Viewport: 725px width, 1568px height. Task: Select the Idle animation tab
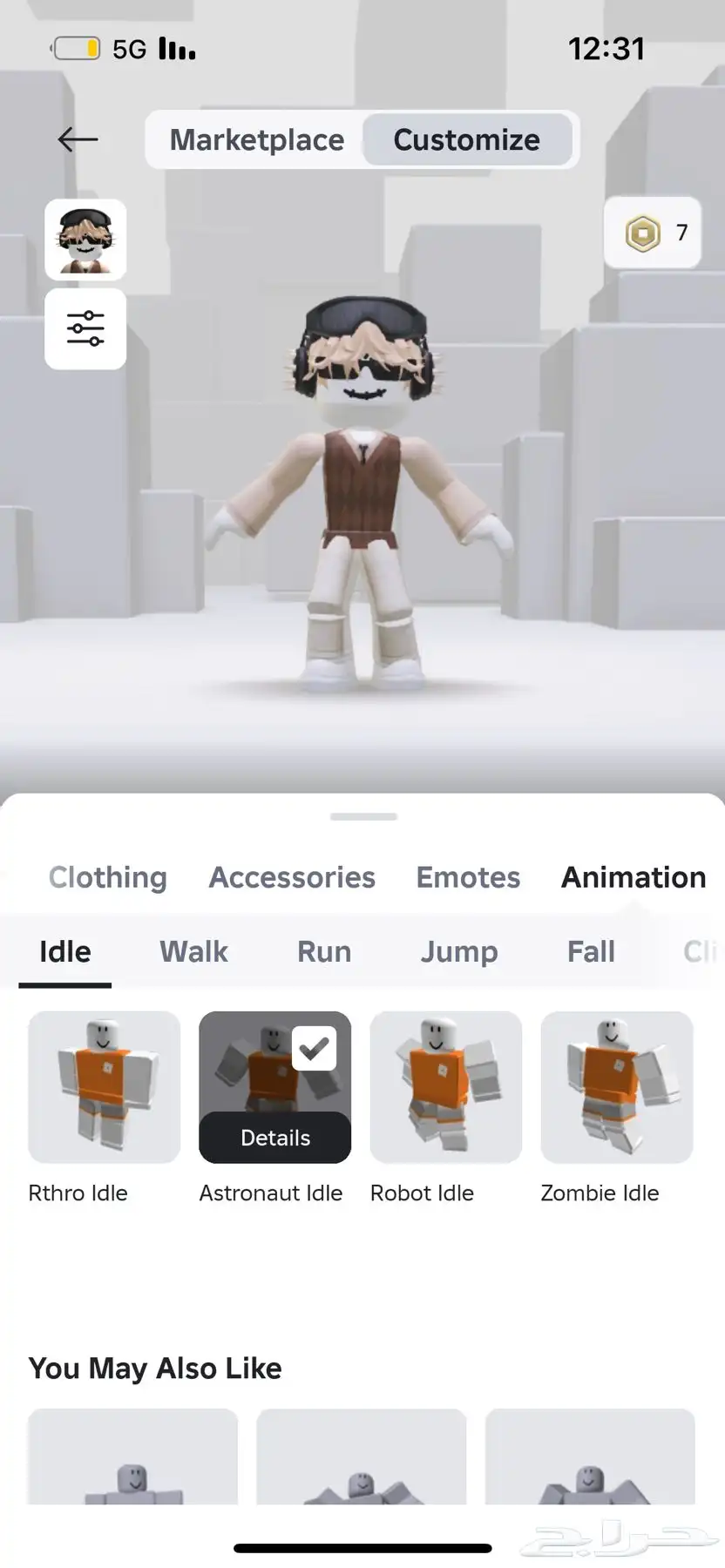(65, 951)
